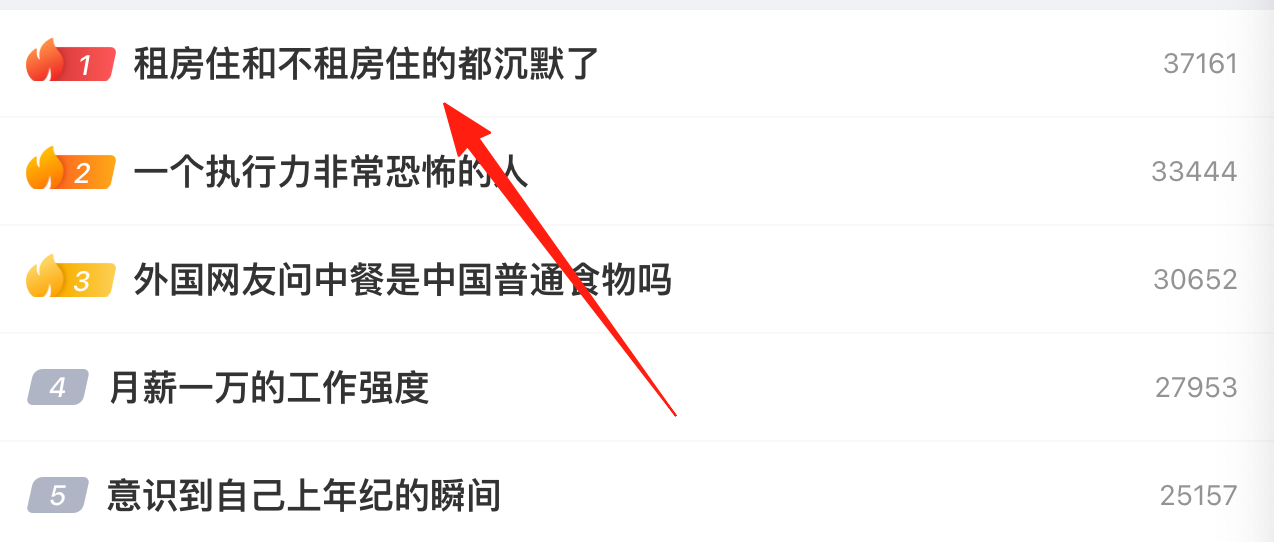
Task: Select the 月薪一万的工作强度 topic
Action: click(x=268, y=388)
